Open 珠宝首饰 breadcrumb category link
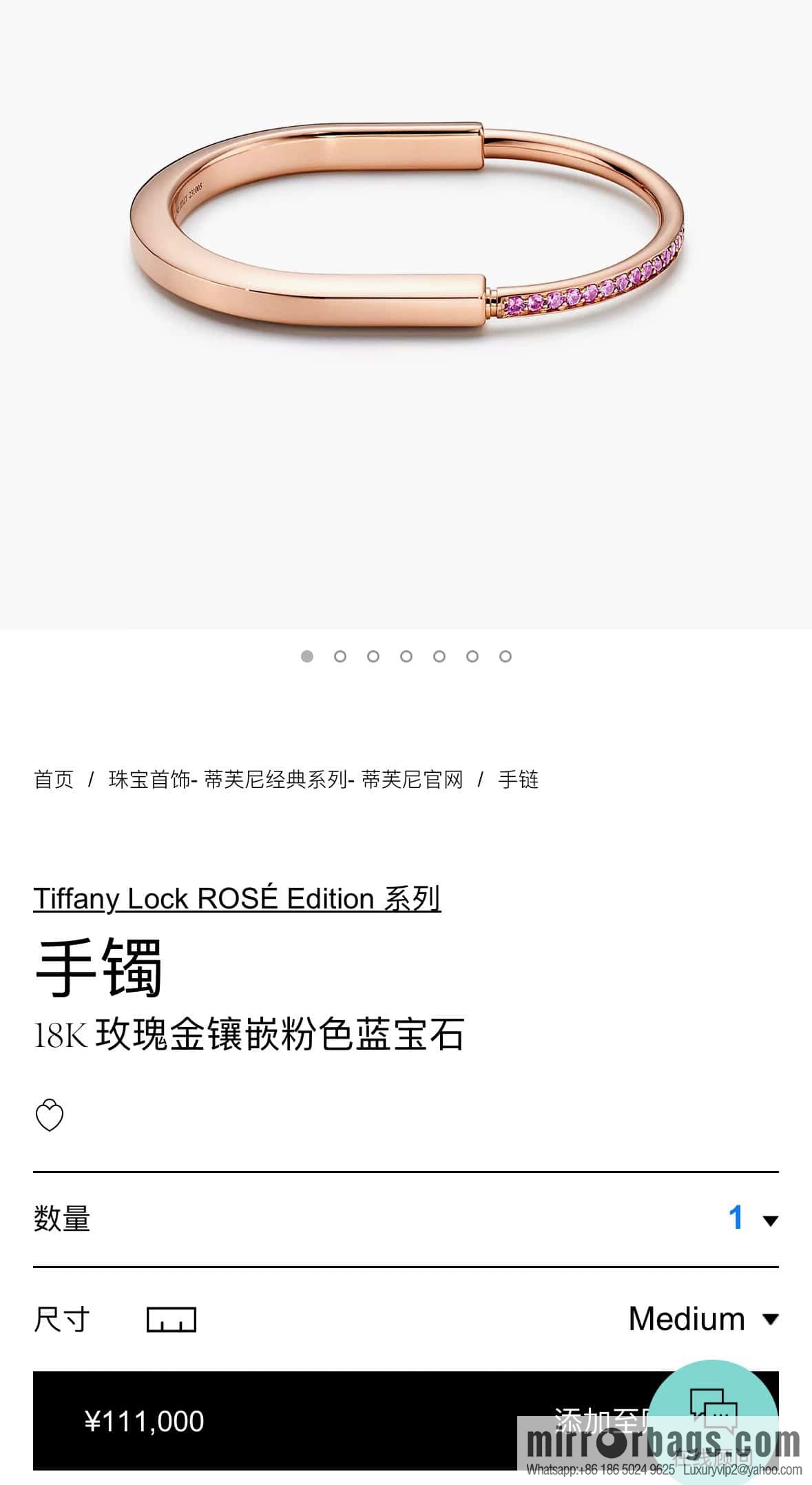The height and width of the screenshot is (1485, 812). pos(285,780)
